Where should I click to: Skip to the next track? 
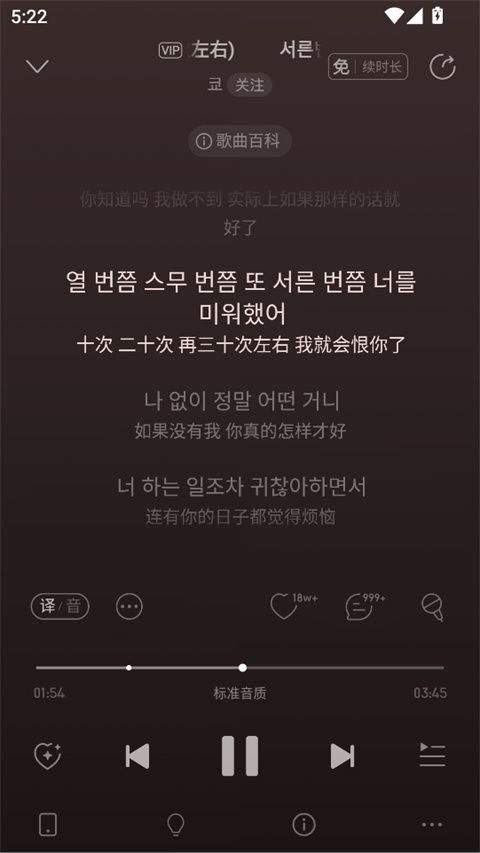coord(342,756)
